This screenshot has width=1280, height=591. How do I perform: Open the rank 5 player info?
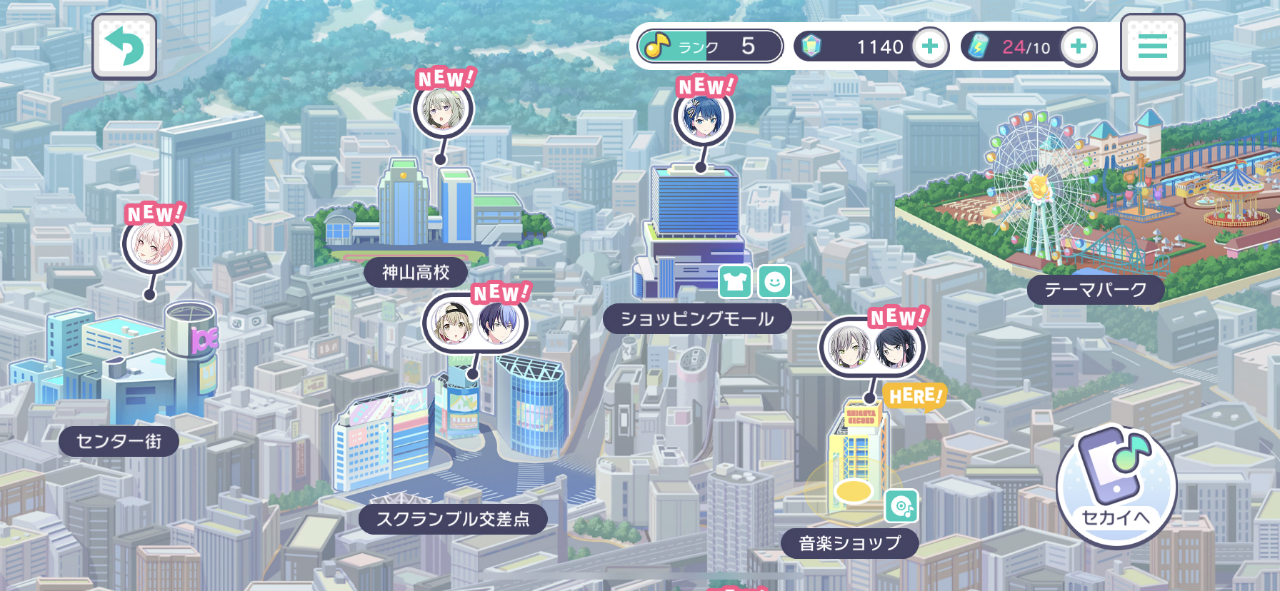tap(710, 46)
